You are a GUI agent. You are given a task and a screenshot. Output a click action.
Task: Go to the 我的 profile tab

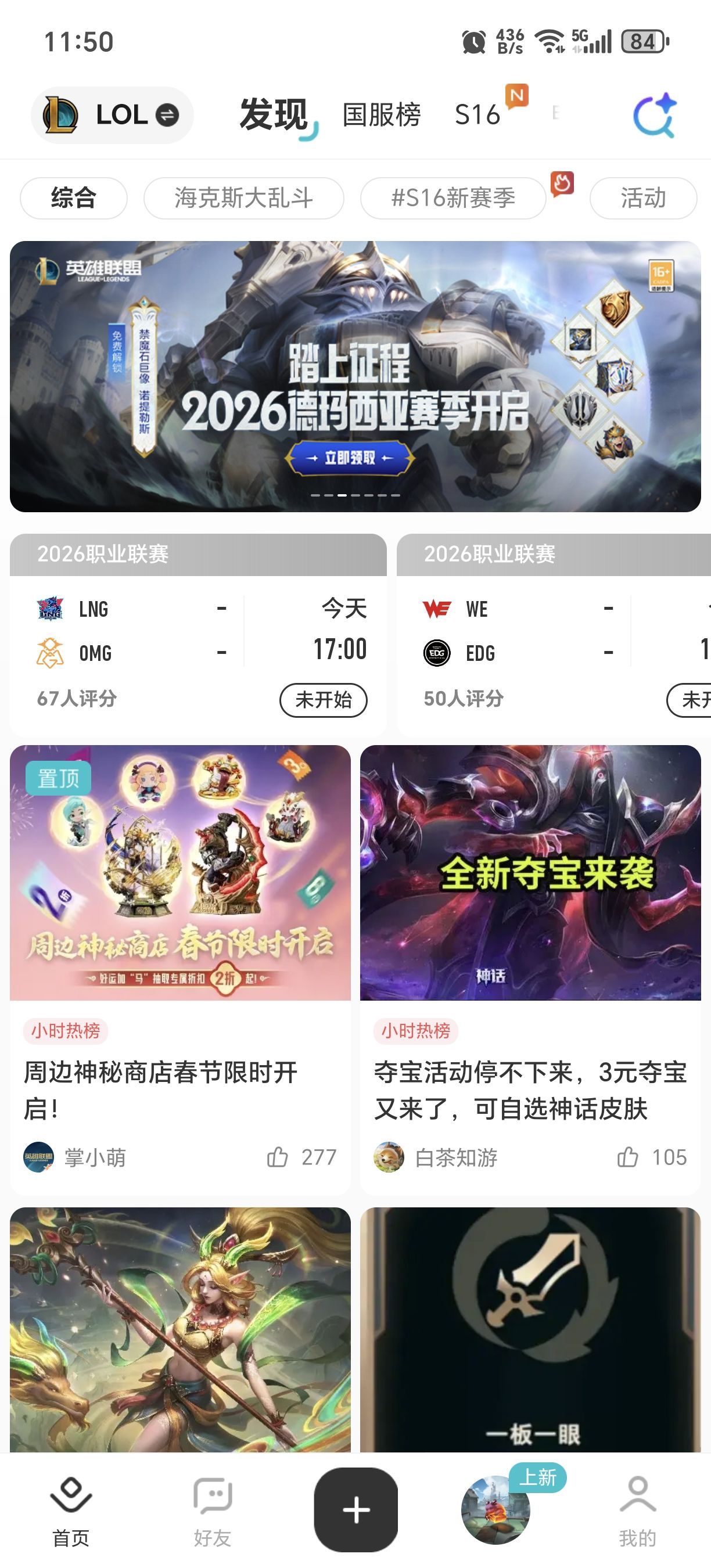click(637, 1511)
